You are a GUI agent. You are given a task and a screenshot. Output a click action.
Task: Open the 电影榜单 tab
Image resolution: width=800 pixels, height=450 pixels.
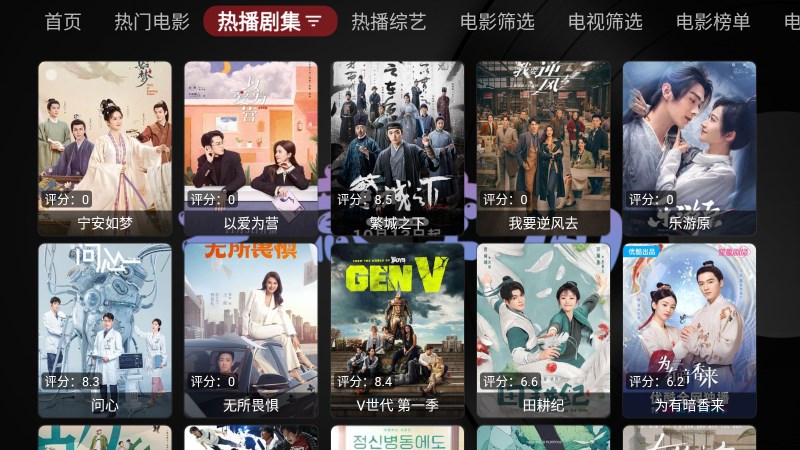point(713,21)
